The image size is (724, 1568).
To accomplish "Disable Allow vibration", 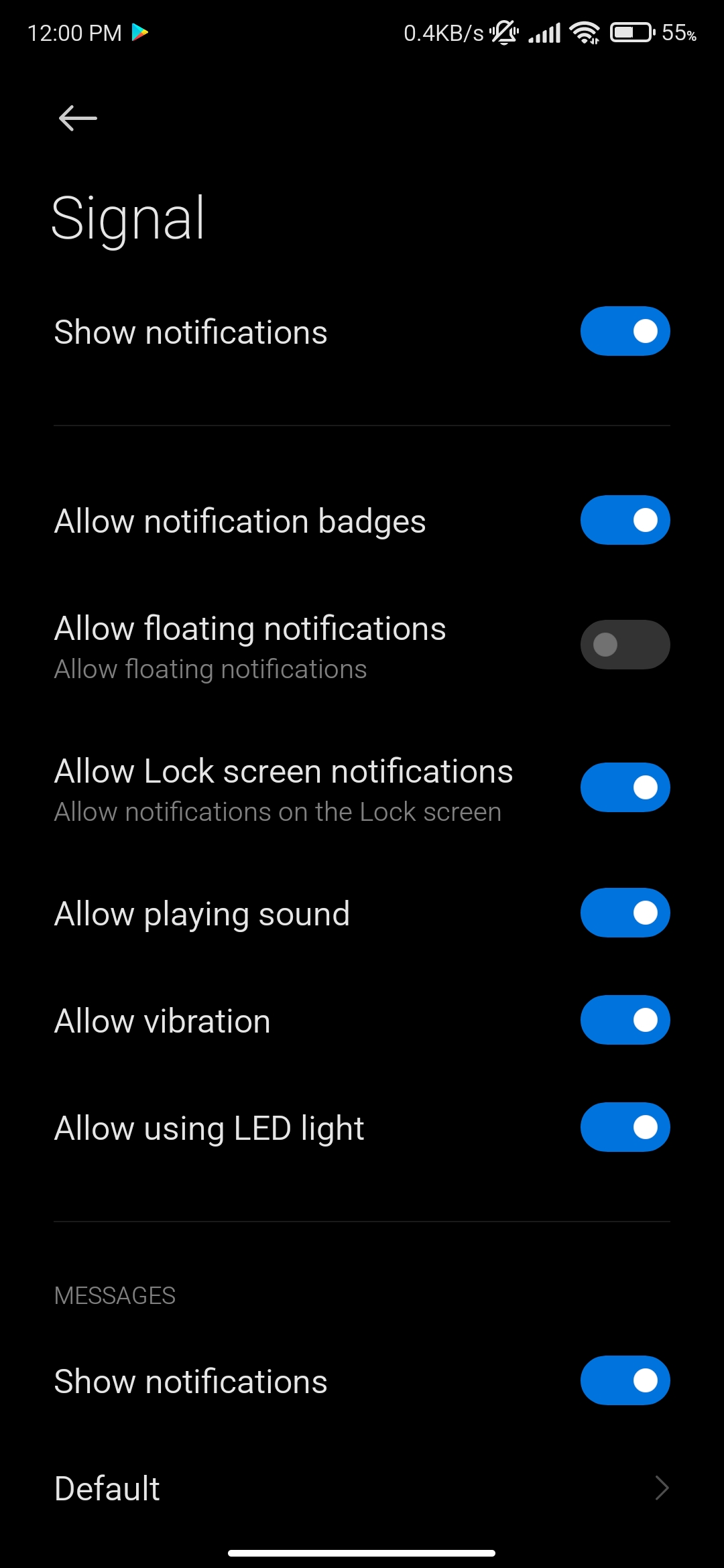I will (625, 1020).
